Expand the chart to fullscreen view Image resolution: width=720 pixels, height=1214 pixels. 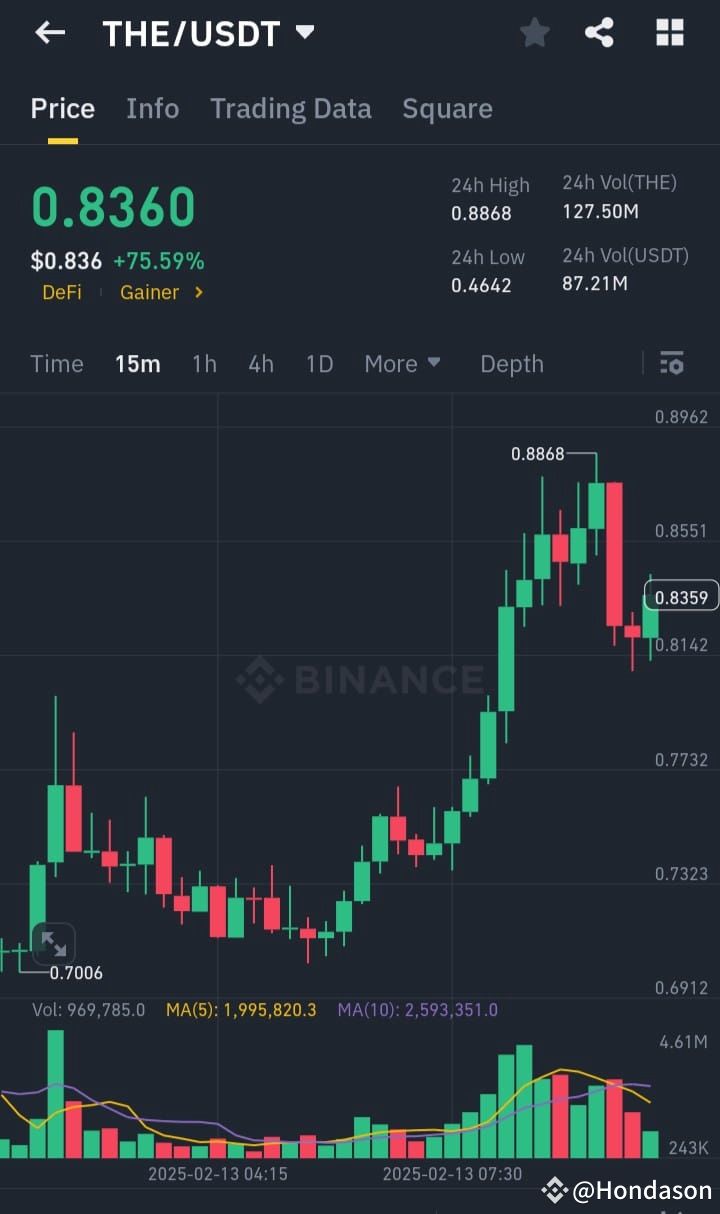coord(54,944)
